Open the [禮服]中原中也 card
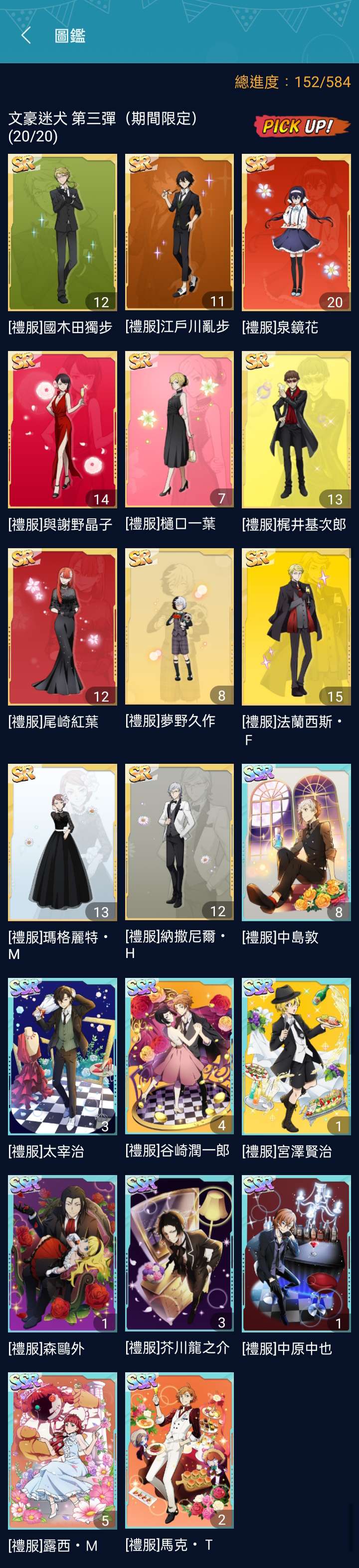The height and width of the screenshot is (1568, 359). pos(296,1253)
